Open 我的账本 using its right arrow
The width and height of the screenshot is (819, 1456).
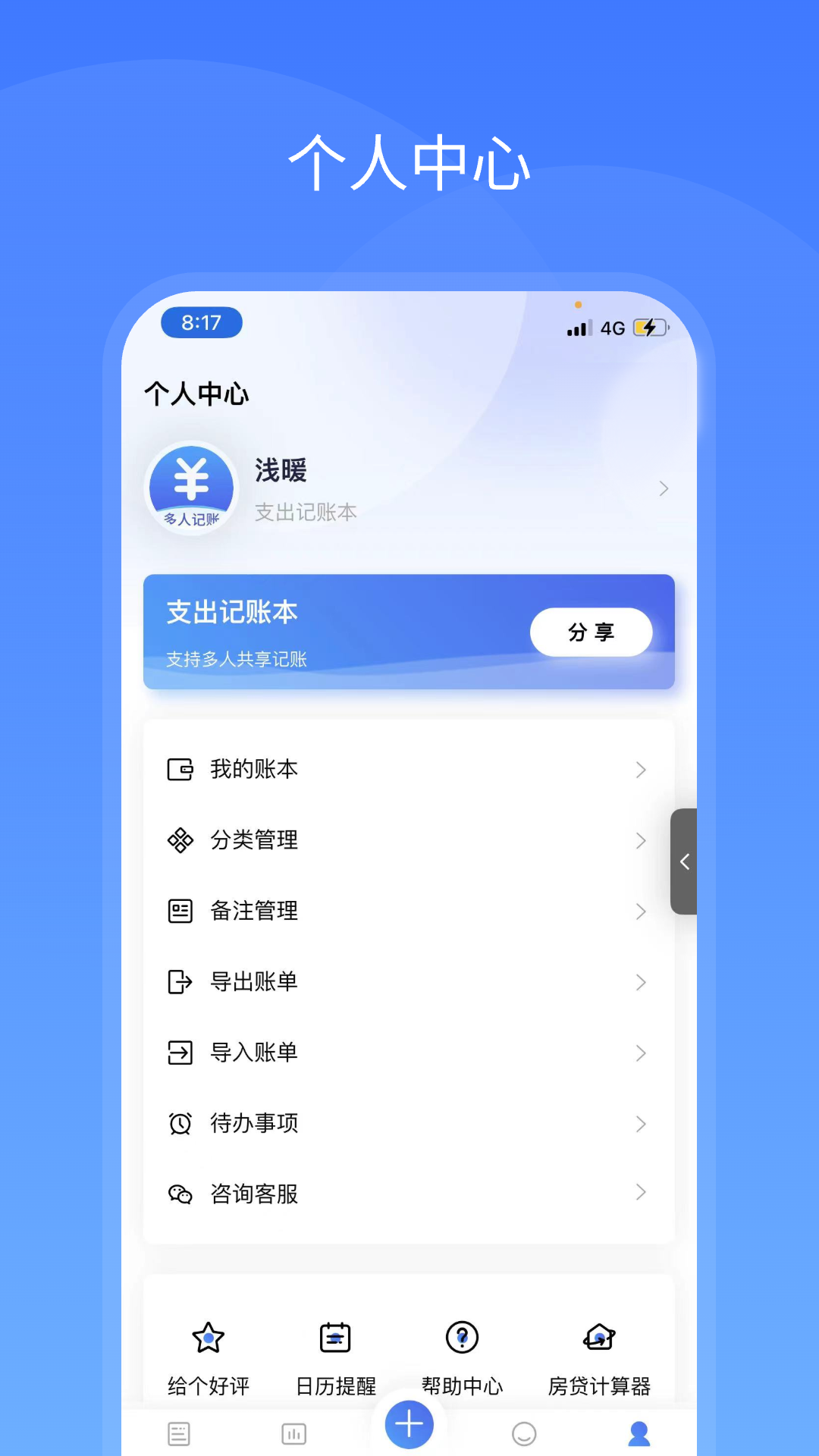pos(642,769)
